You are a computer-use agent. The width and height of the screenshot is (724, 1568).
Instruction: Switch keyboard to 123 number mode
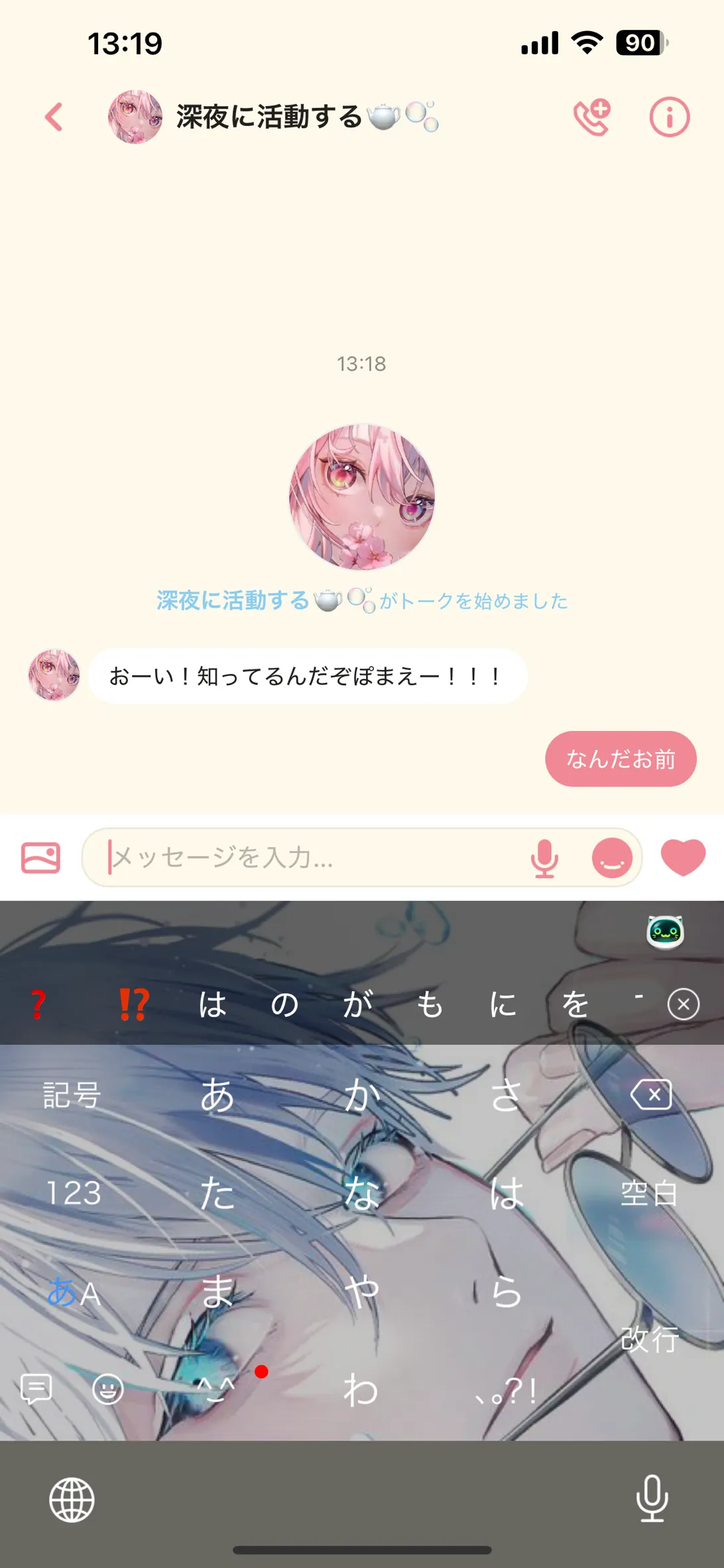pyautogui.click(x=74, y=1193)
